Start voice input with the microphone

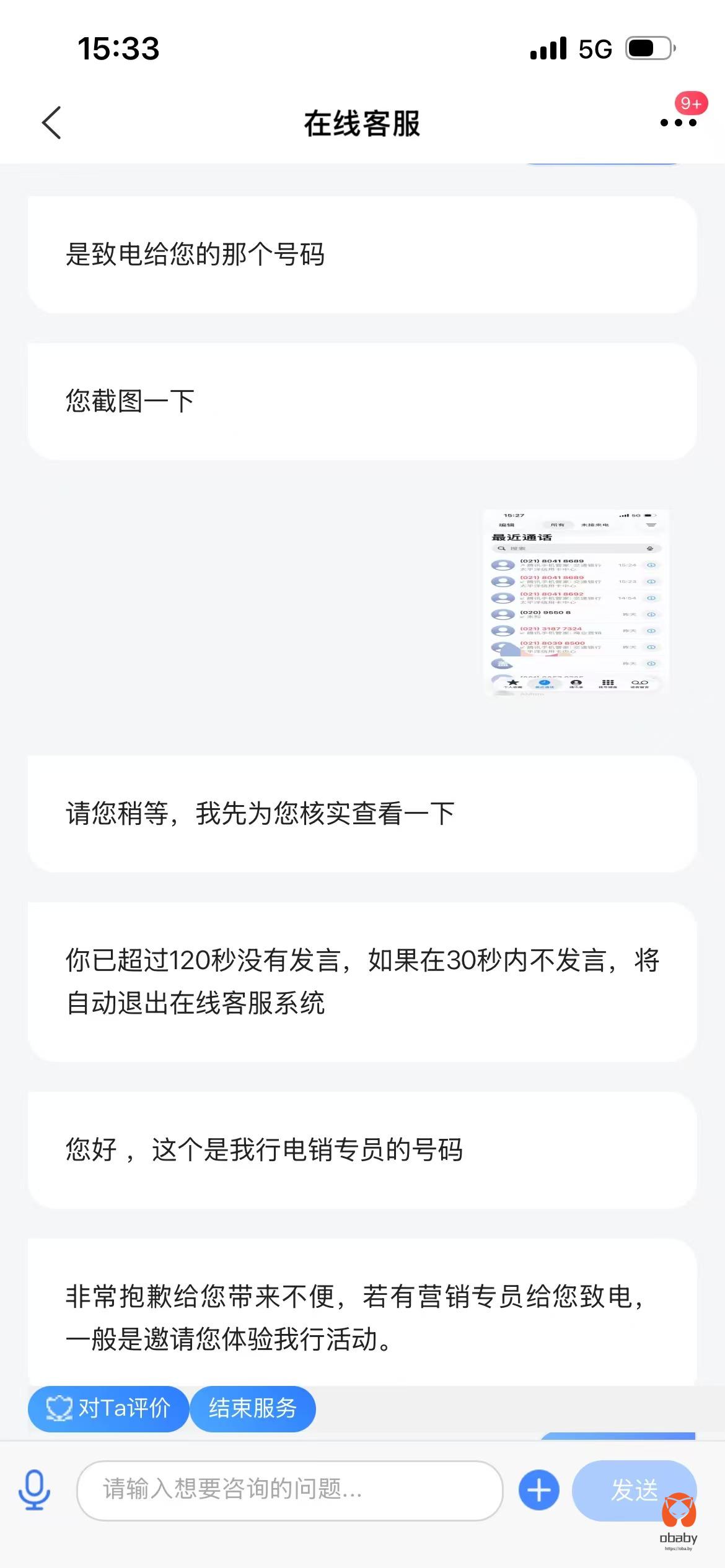pos(35,1489)
